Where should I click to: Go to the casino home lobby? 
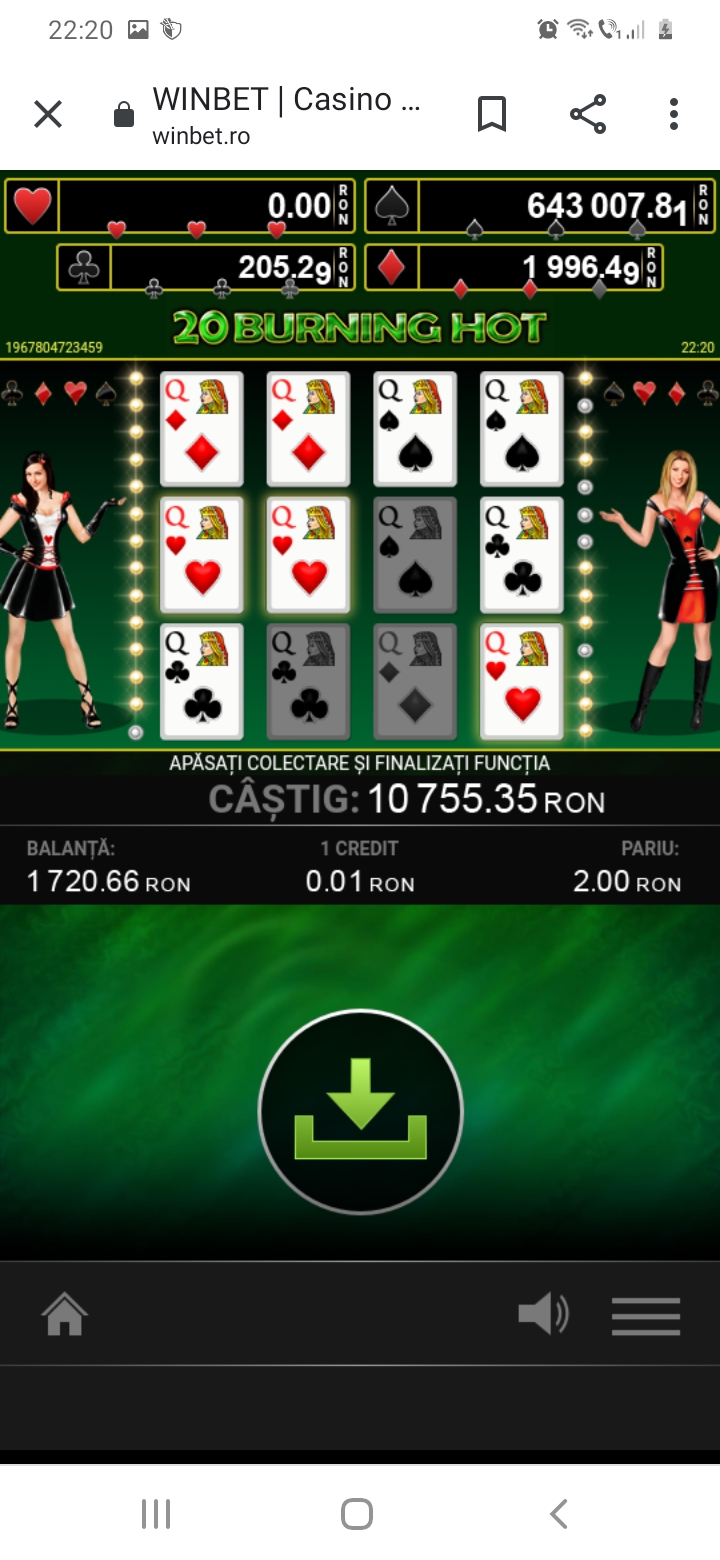65,1314
